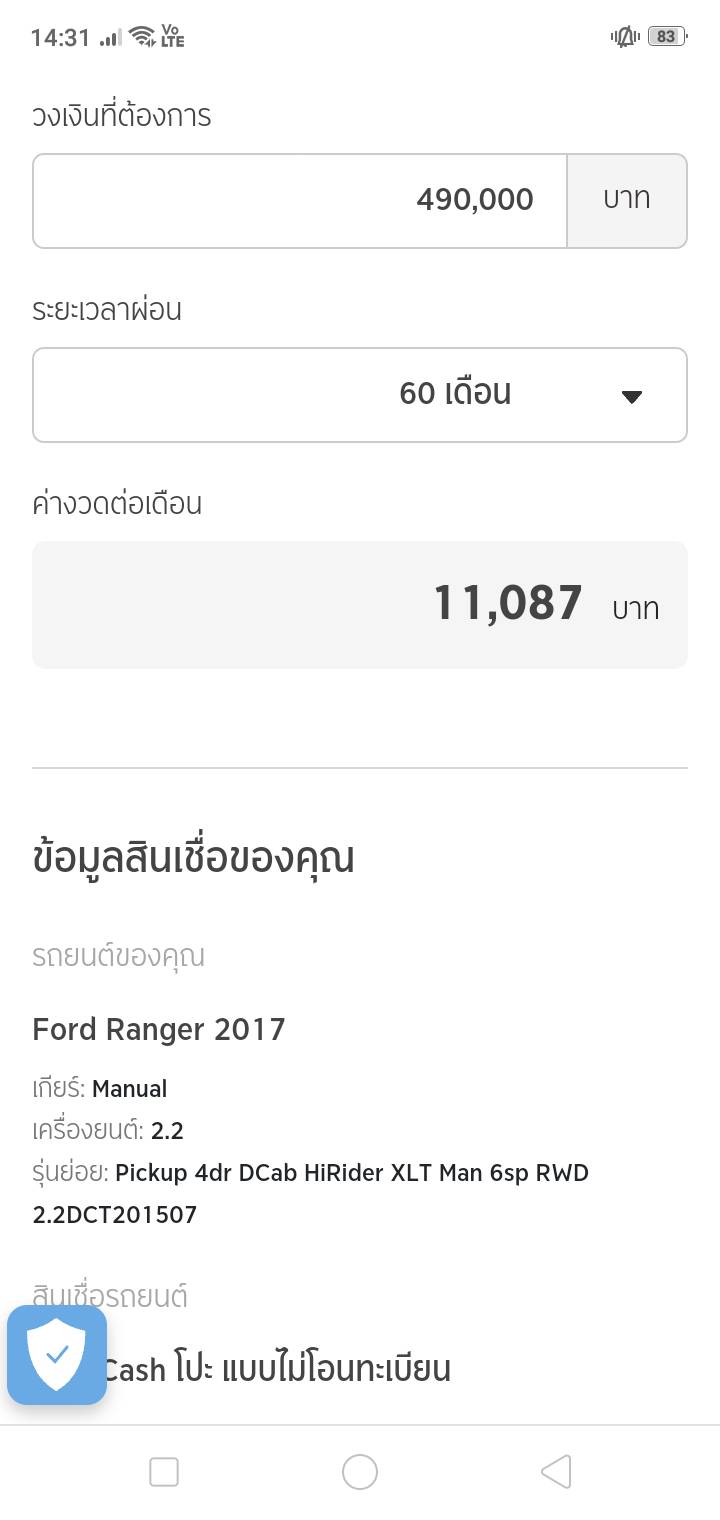Viewport: 720px width, 1520px height.
Task: Go to the home screen
Action: (360, 1472)
